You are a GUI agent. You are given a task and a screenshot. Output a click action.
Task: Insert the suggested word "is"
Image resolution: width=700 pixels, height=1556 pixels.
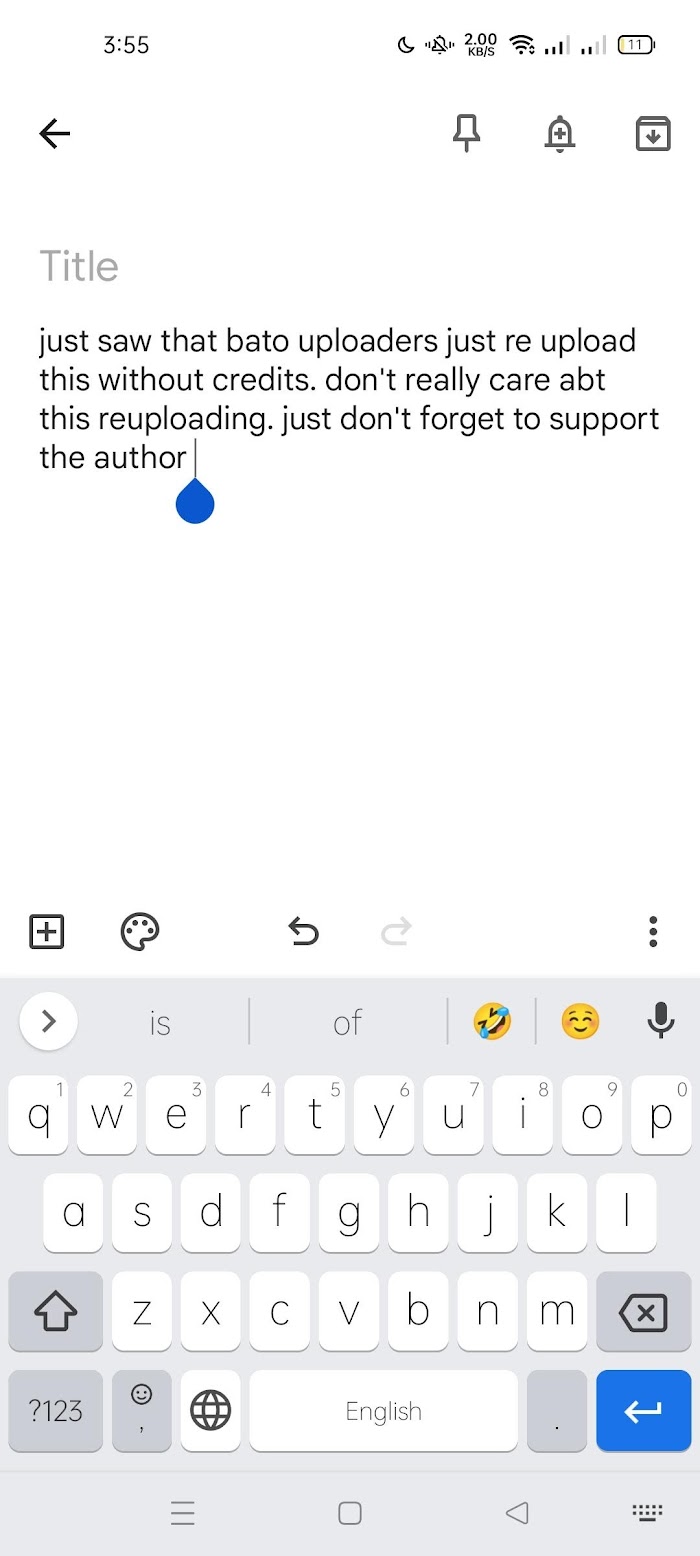coord(160,1022)
